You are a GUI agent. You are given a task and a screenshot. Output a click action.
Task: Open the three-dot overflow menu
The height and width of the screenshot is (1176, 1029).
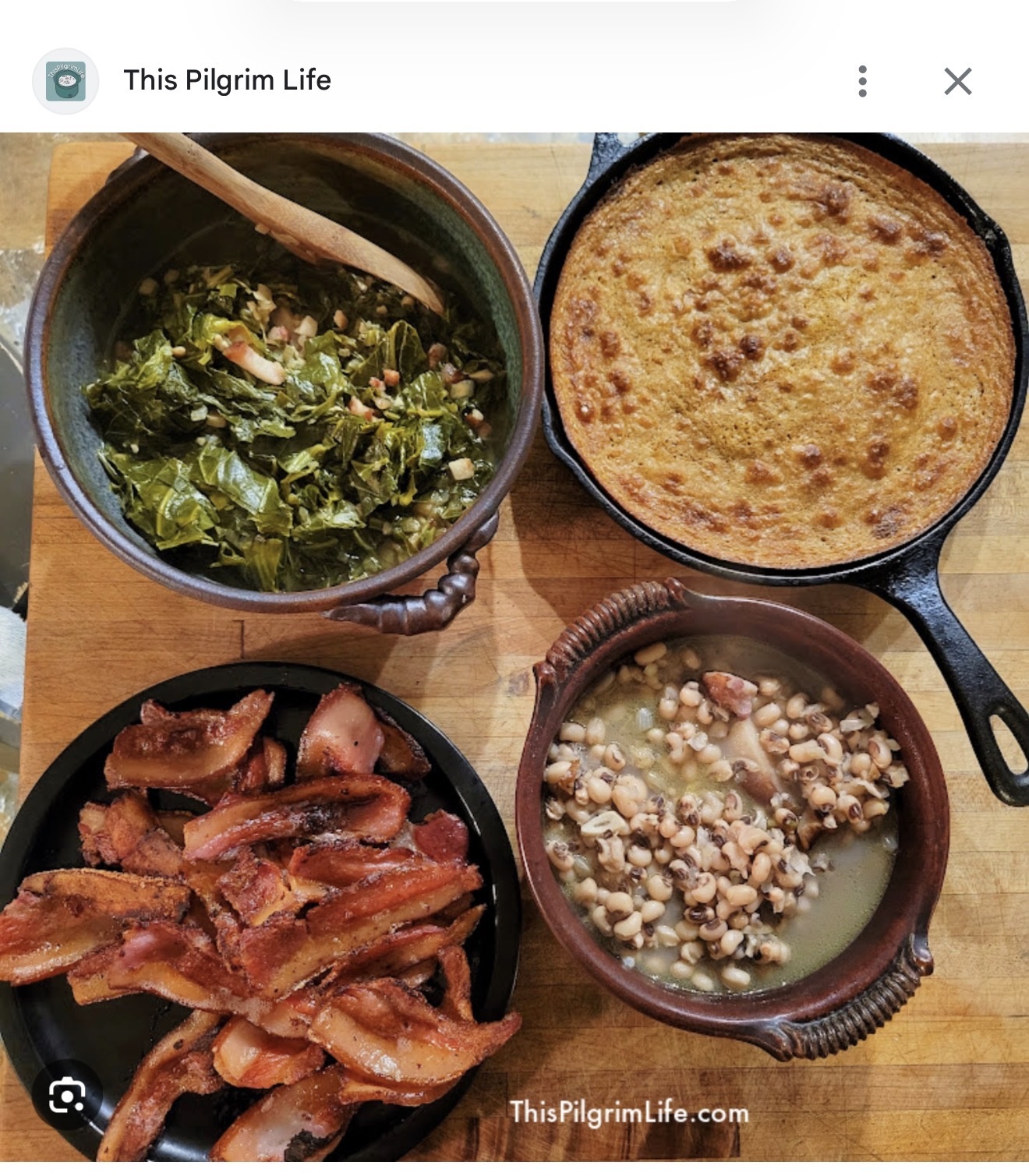click(862, 81)
